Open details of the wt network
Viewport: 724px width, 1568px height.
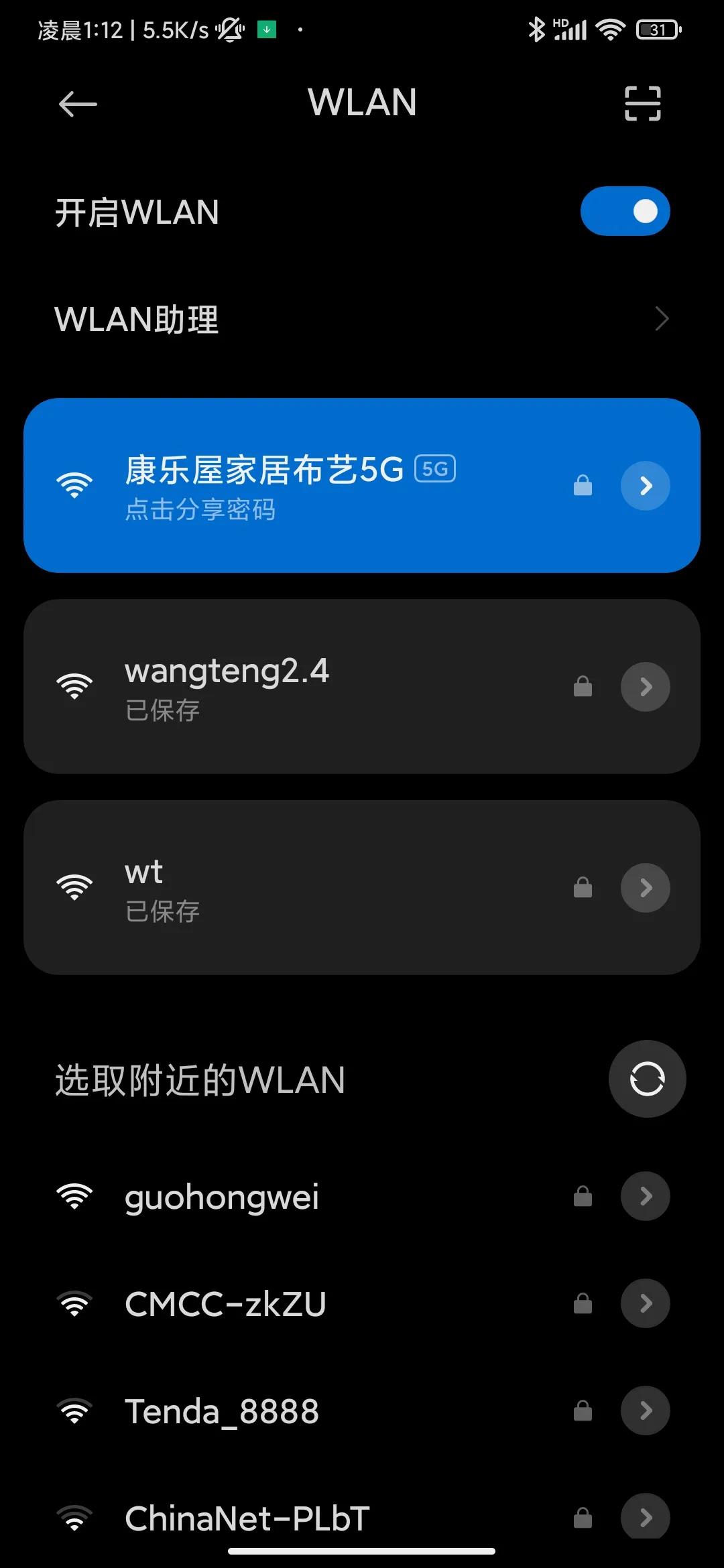point(645,887)
